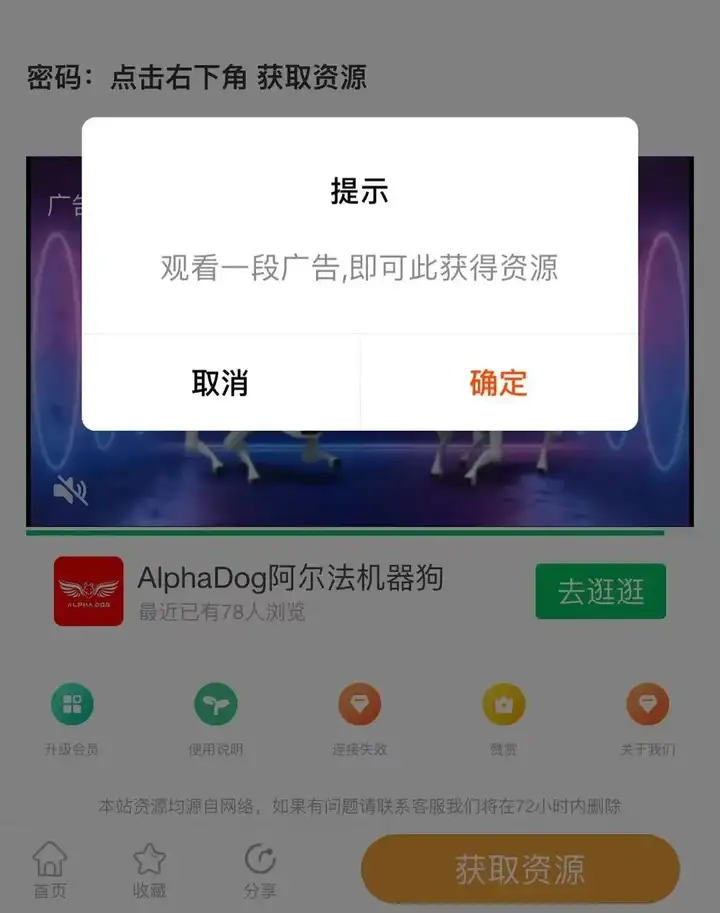
Task: Confirm watching the ad with 确定
Action: point(498,383)
